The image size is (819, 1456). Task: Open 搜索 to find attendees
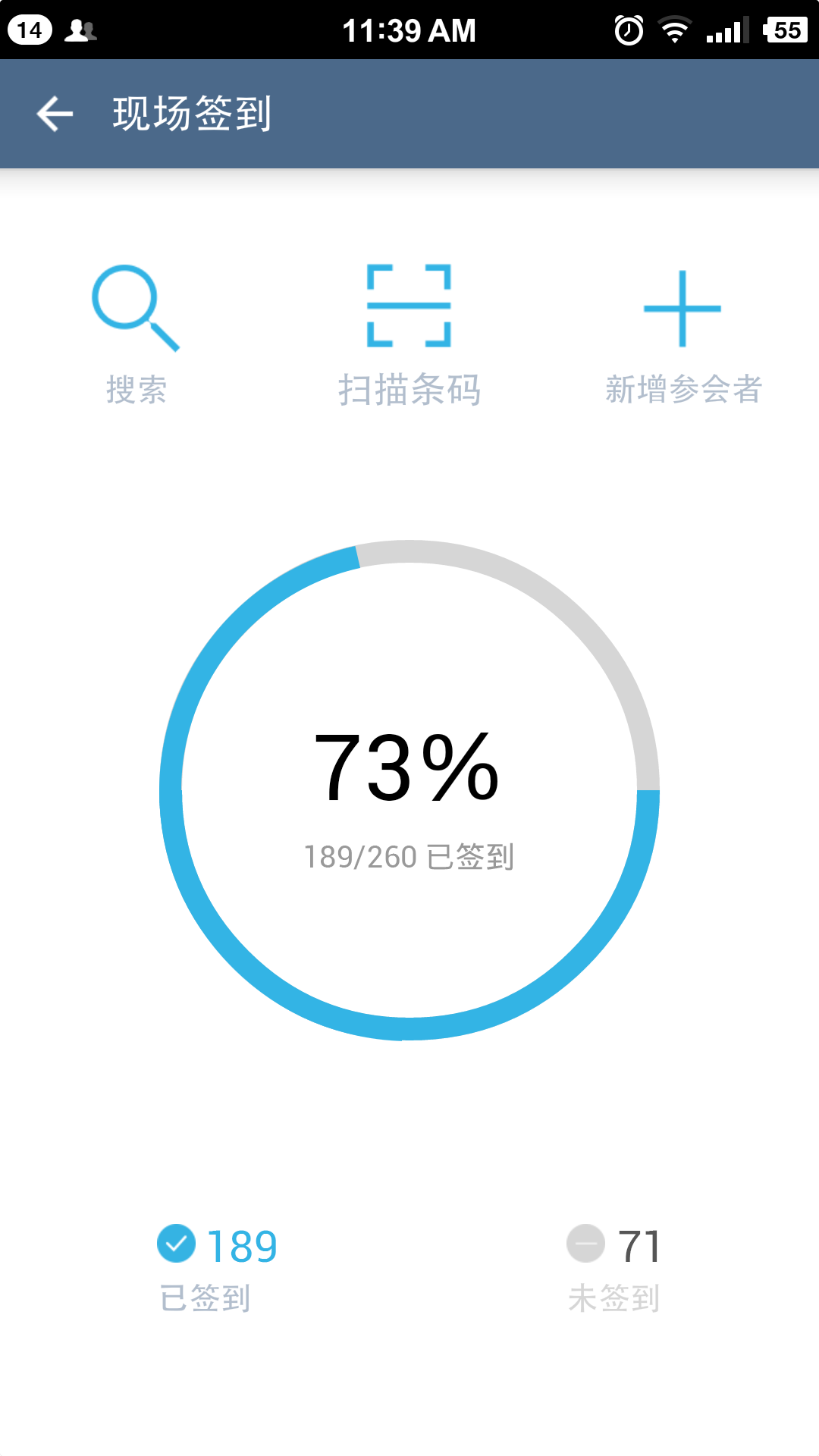point(136,334)
